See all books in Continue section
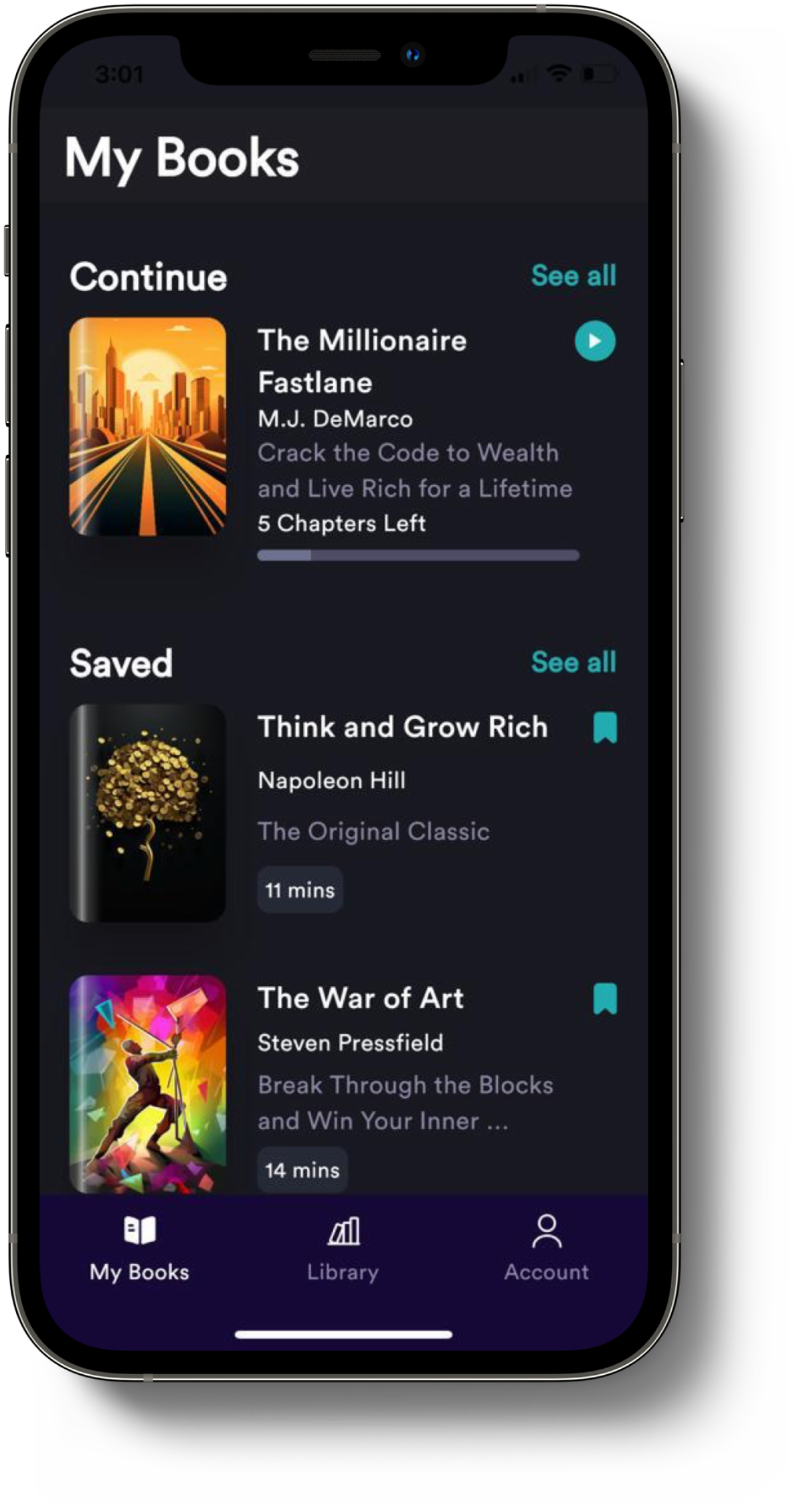This screenshot has height=1512, width=803. (x=573, y=276)
